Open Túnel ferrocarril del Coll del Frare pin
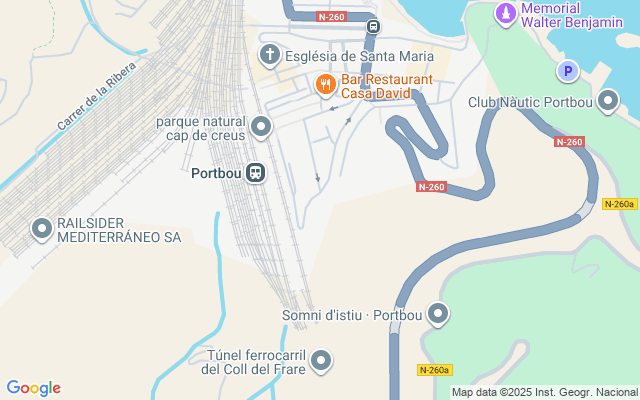The height and width of the screenshot is (400, 640). click(321, 361)
